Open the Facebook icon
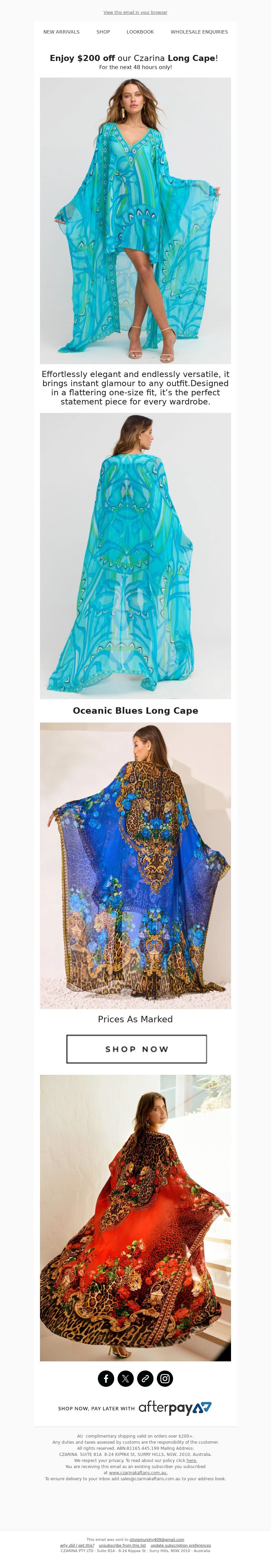 [x=106, y=1378]
